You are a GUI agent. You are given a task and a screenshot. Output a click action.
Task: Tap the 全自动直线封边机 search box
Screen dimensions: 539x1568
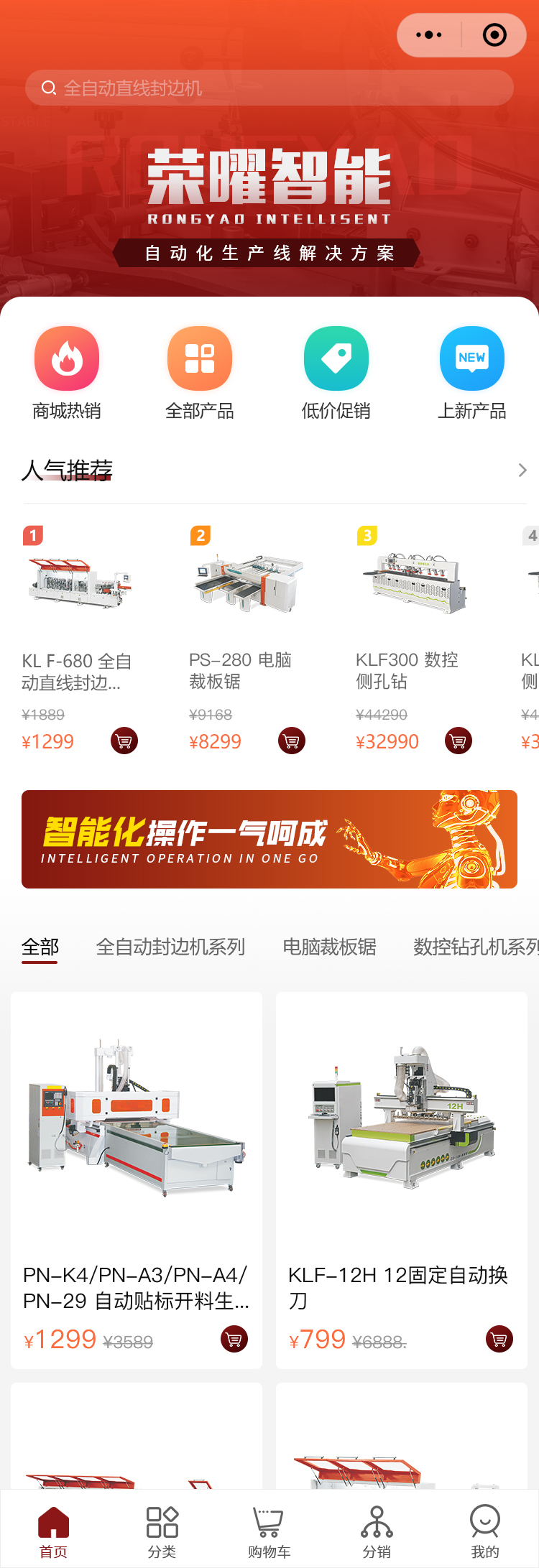click(269, 88)
